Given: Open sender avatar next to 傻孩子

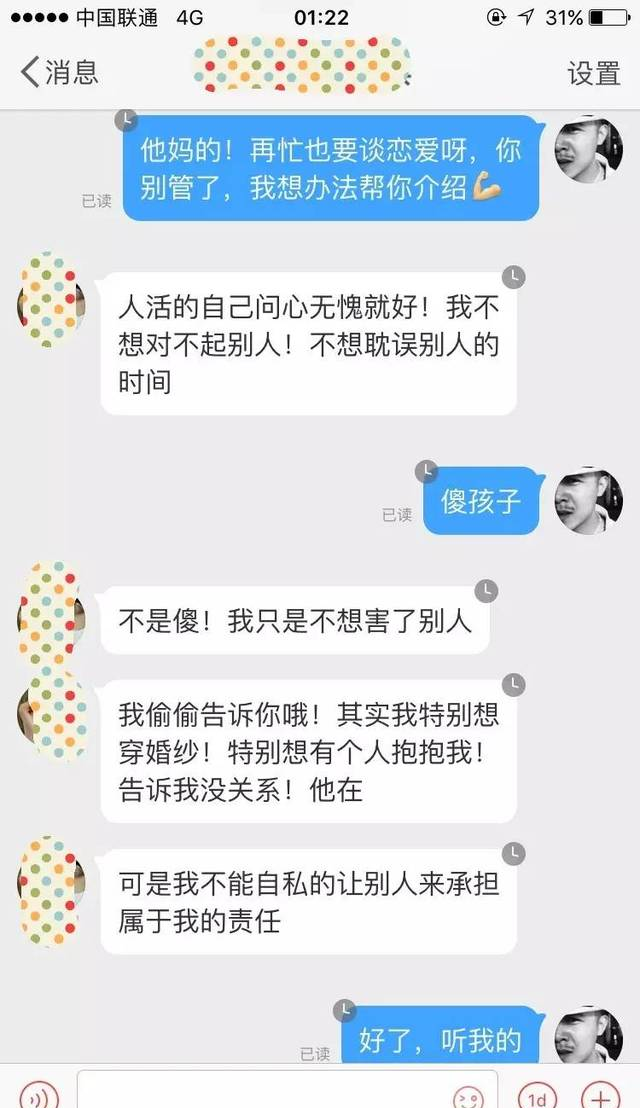Looking at the screenshot, I should coord(588,500).
